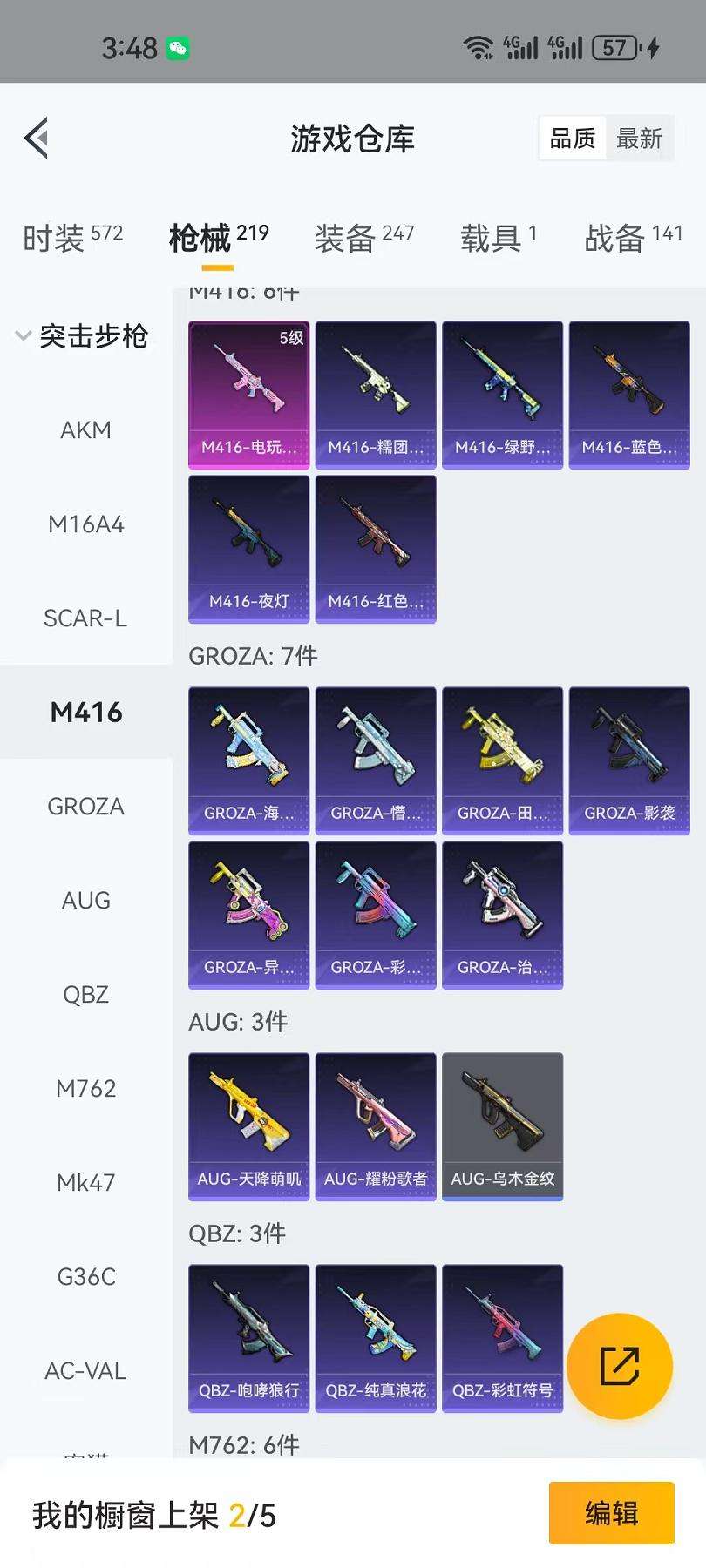Open the AUG-天降萌叽 skin

click(x=249, y=1126)
